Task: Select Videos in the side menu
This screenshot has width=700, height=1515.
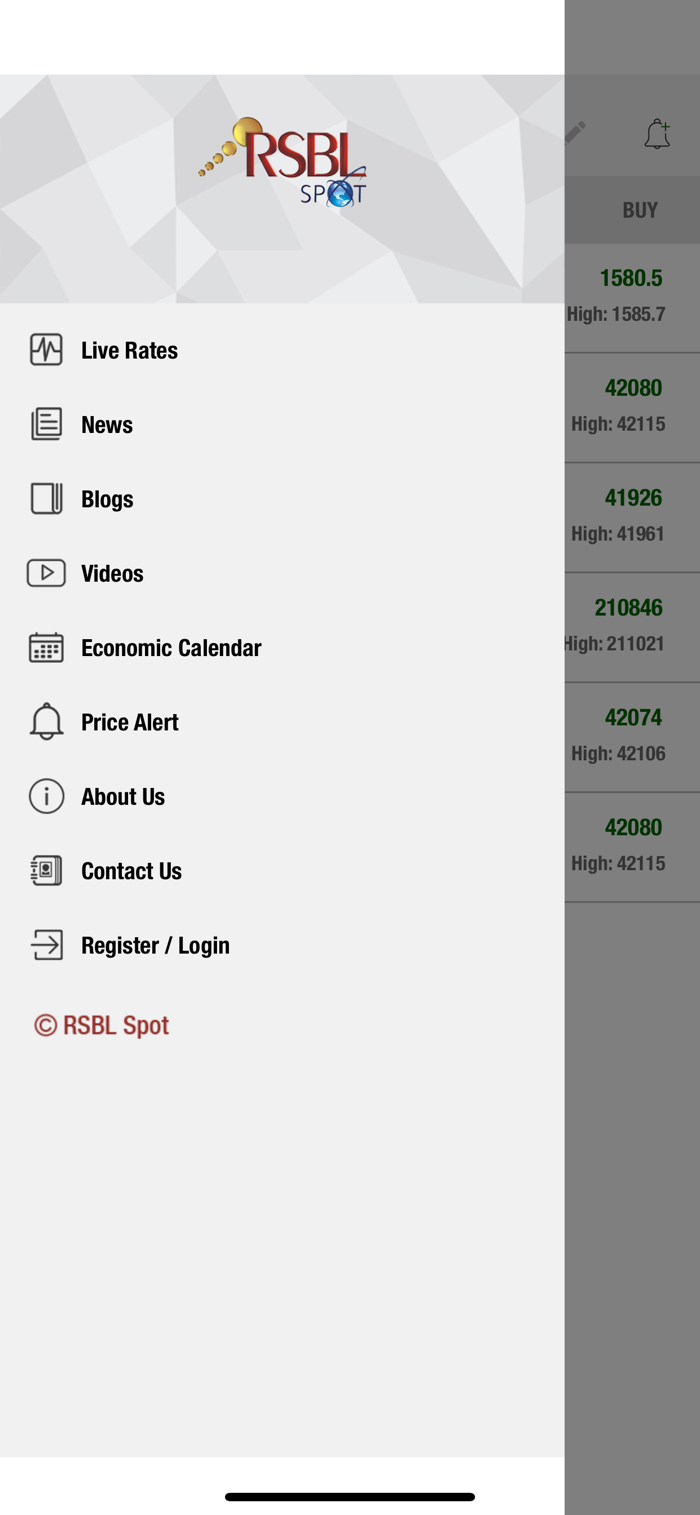Action: [x=282, y=573]
